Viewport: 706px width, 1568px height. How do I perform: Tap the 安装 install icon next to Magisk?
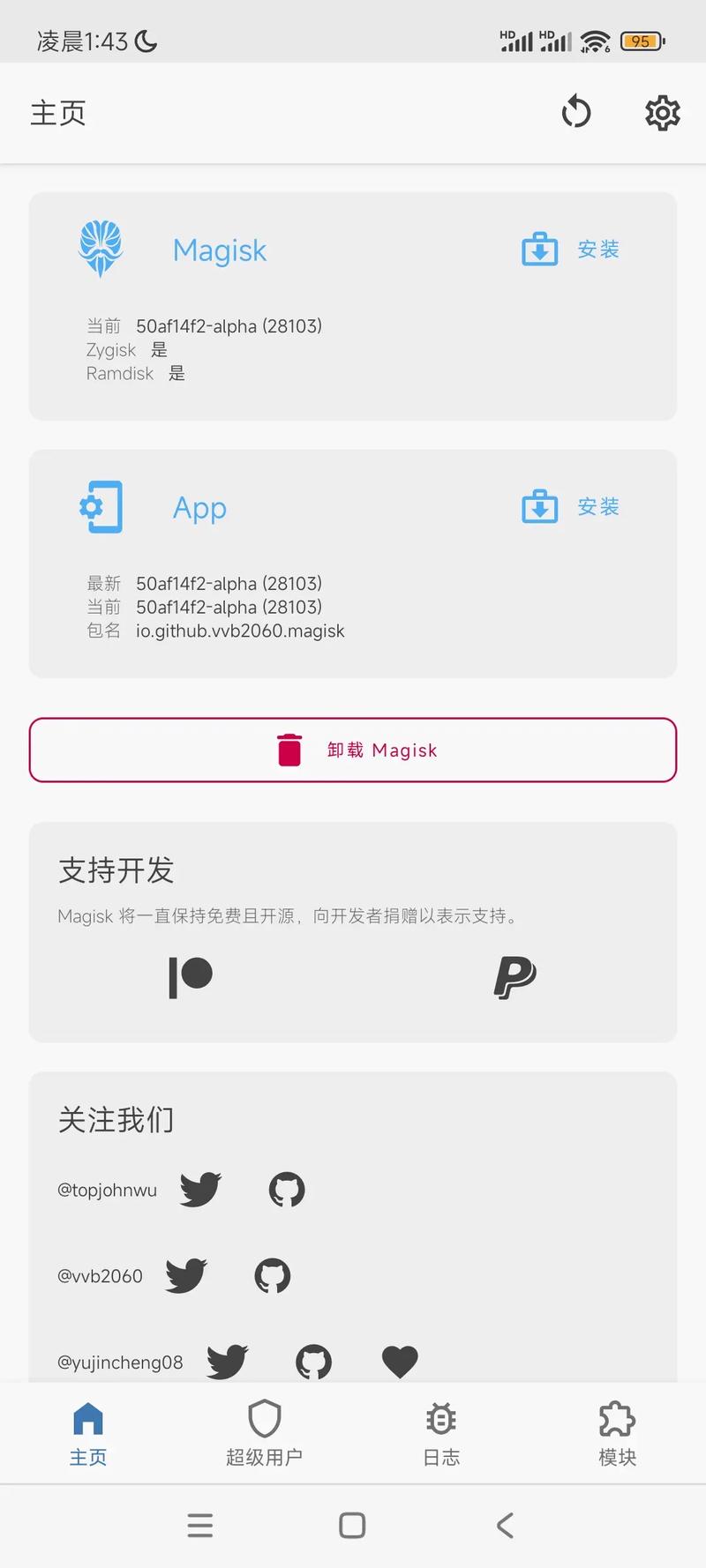point(540,250)
